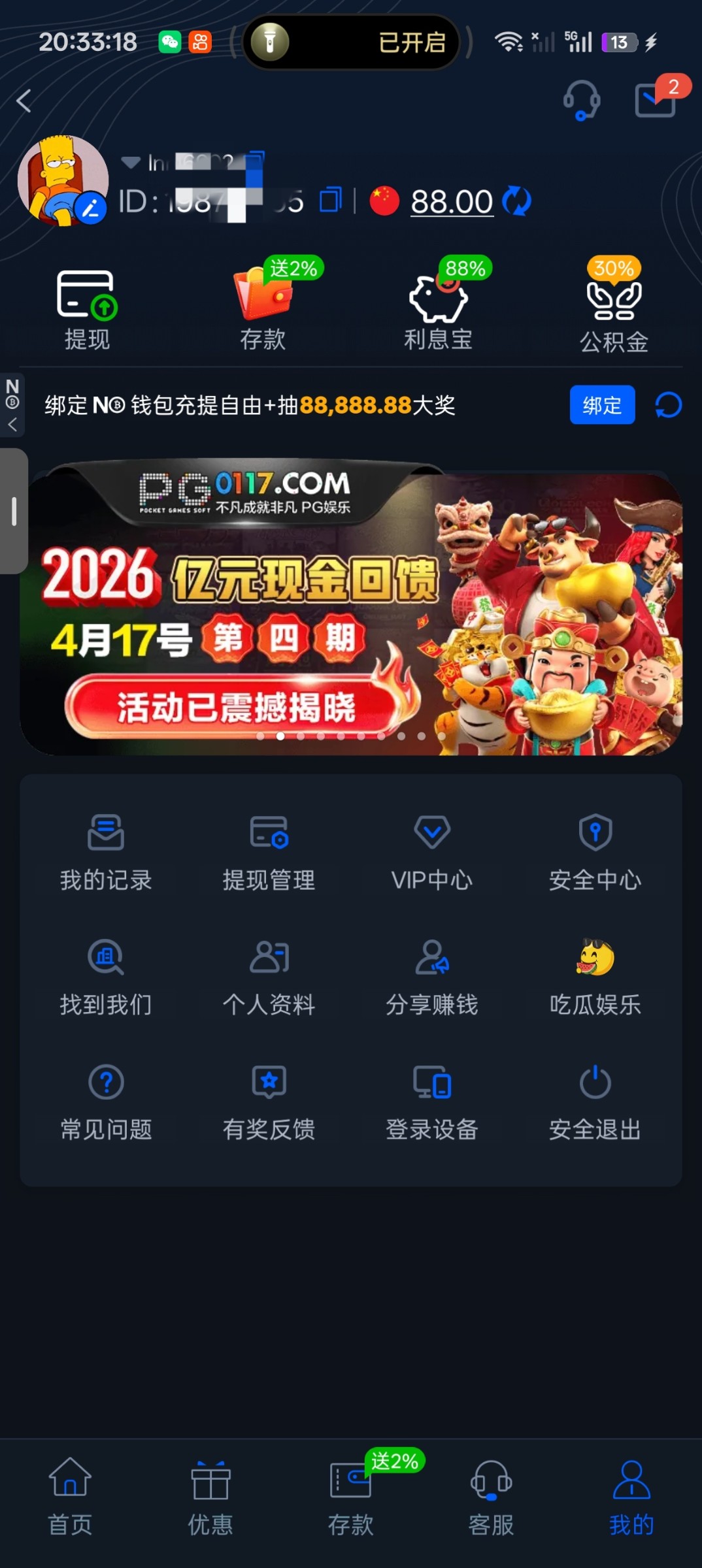The image size is (702, 1568).
Task: Open the messages inbox with 2 unread
Action: pos(656,100)
